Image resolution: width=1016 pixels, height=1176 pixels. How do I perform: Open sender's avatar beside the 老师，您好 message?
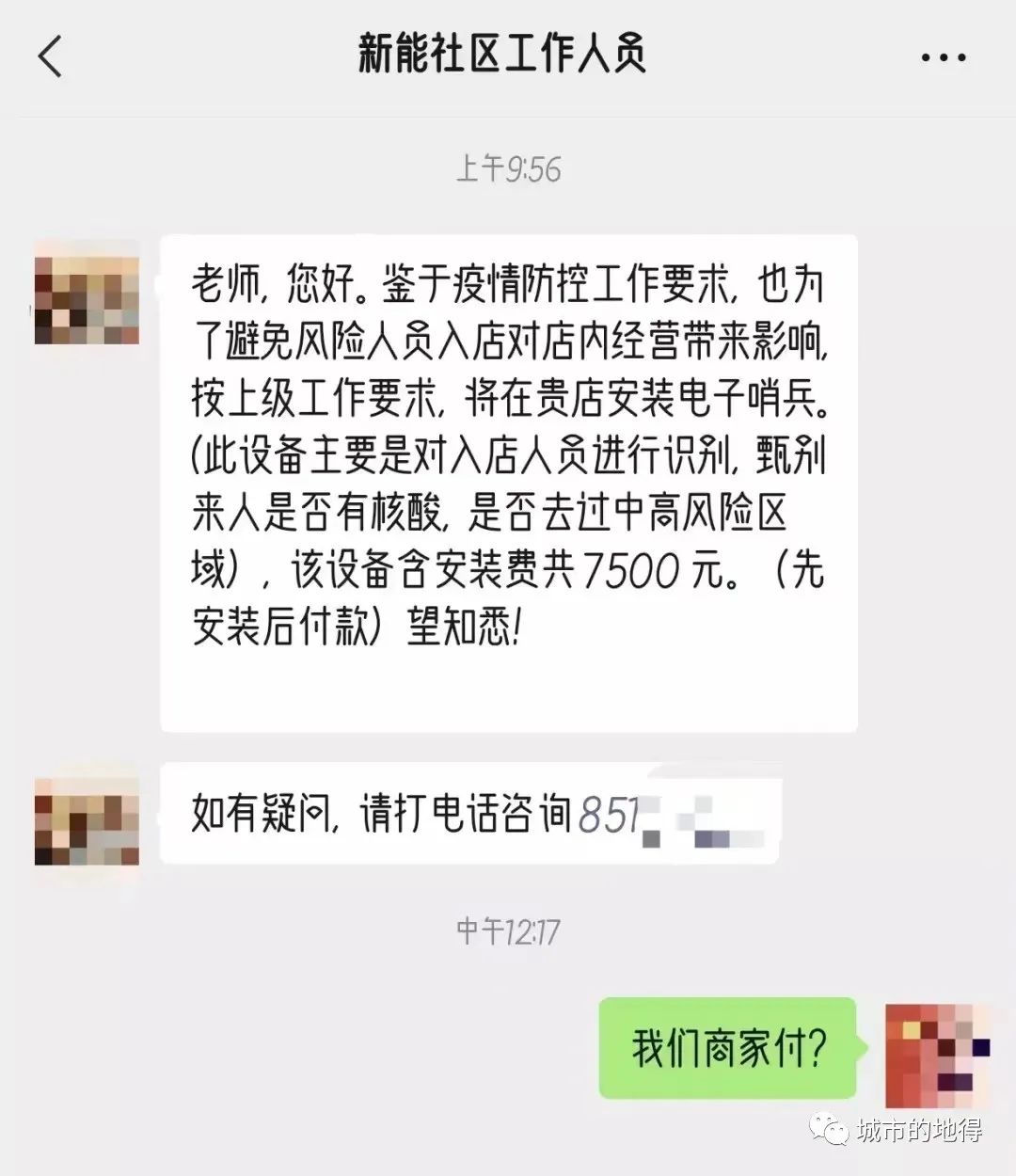[87, 292]
